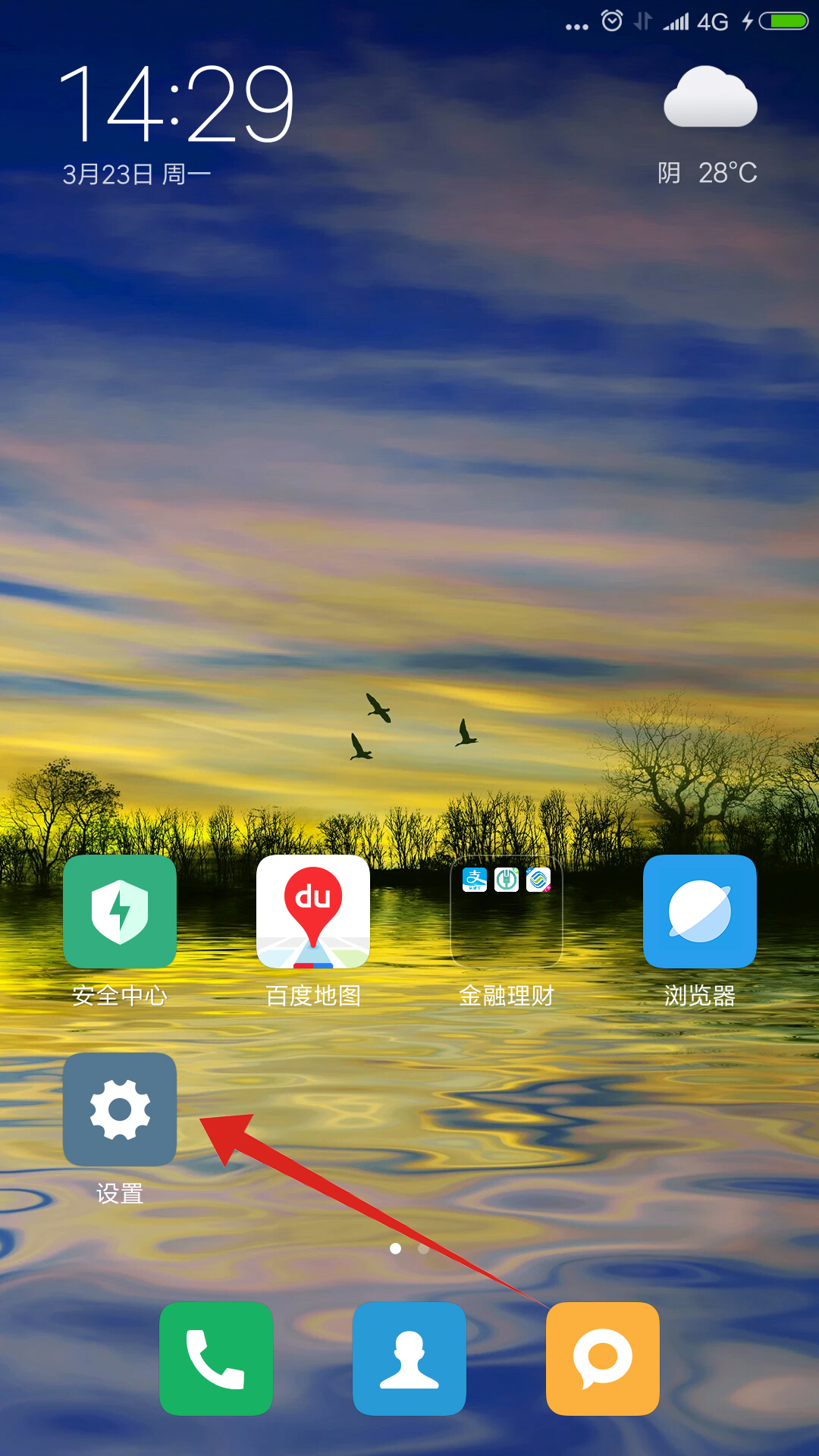This screenshot has height=1456, width=819.
Task: Tap the 14:29 clock widget
Action: click(x=177, y=105)
